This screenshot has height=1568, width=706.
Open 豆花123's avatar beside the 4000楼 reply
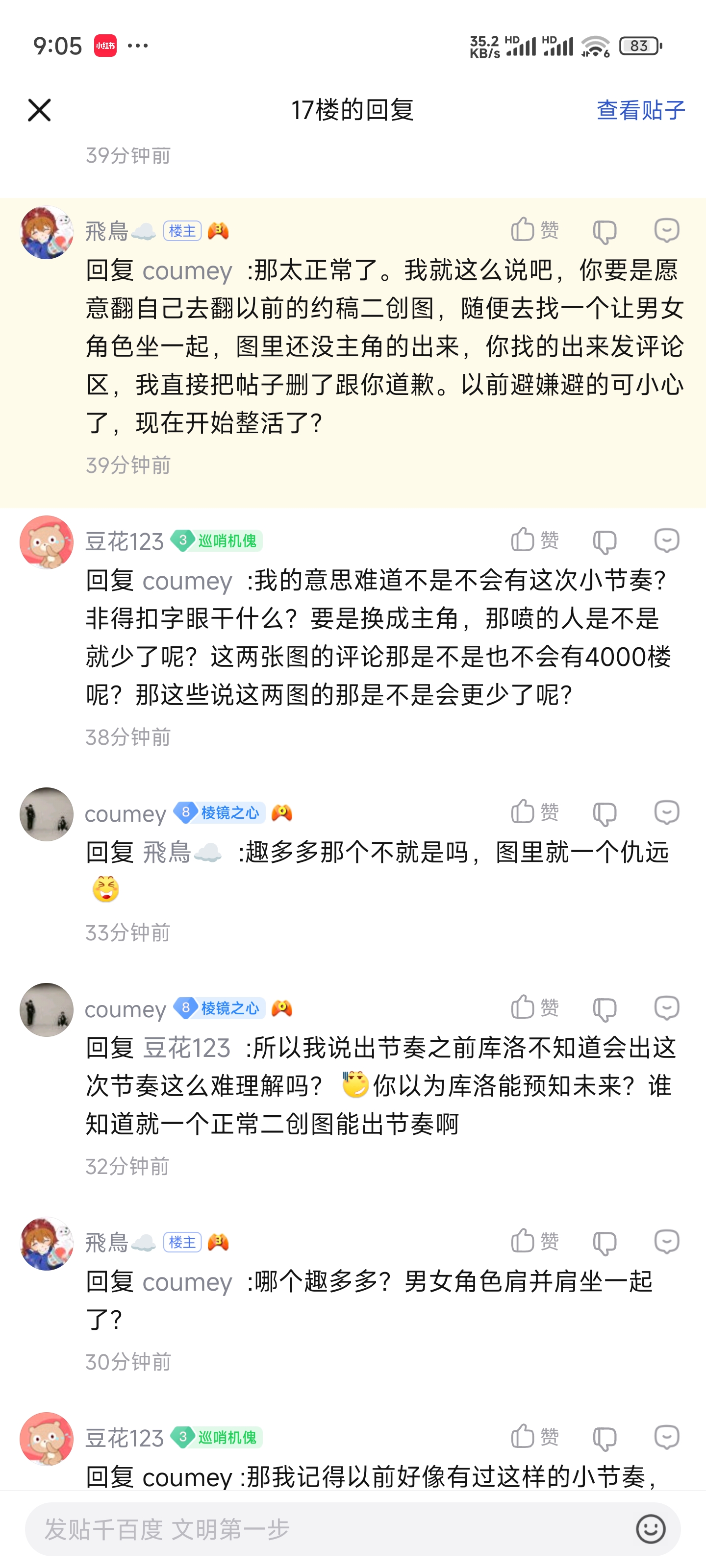46,542
